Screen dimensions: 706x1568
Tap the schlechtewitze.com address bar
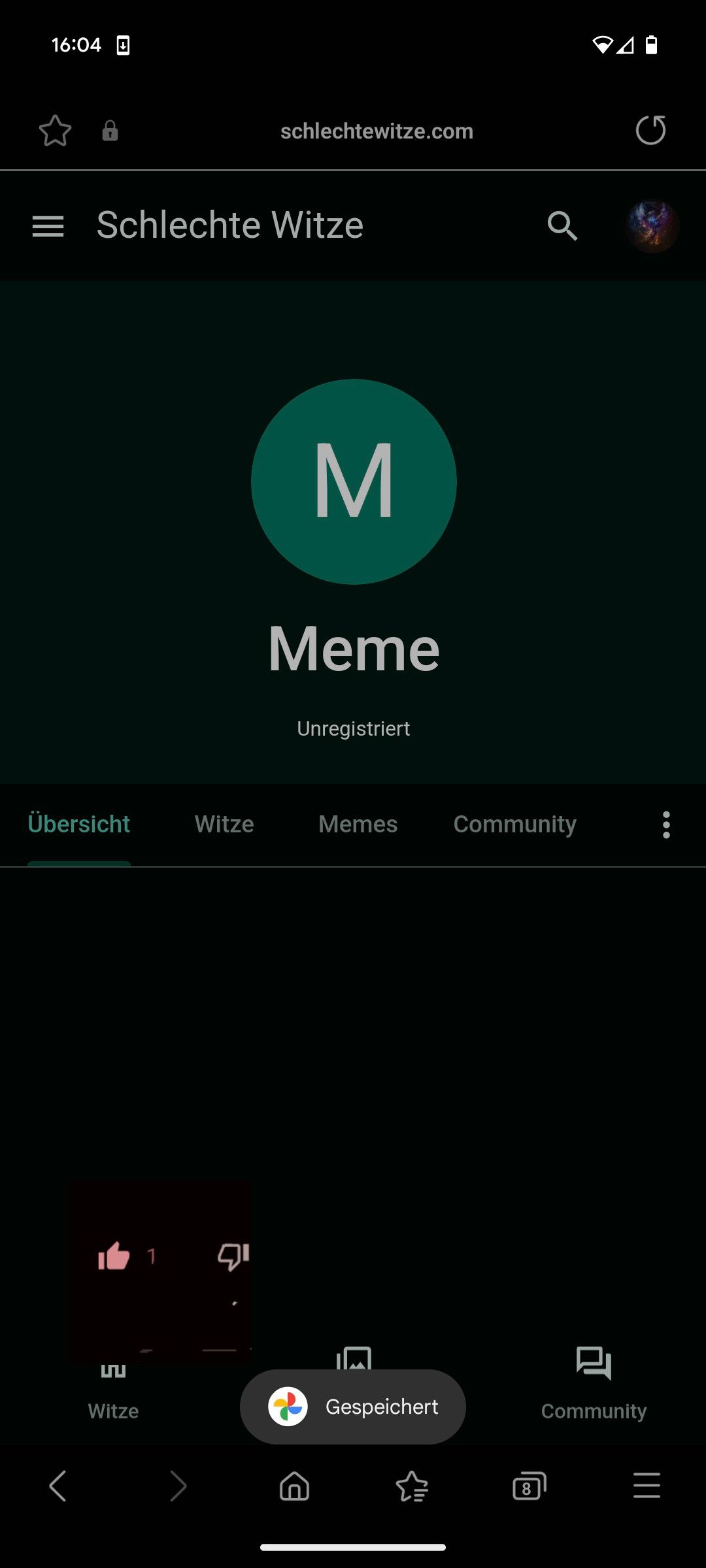point(377,131)
